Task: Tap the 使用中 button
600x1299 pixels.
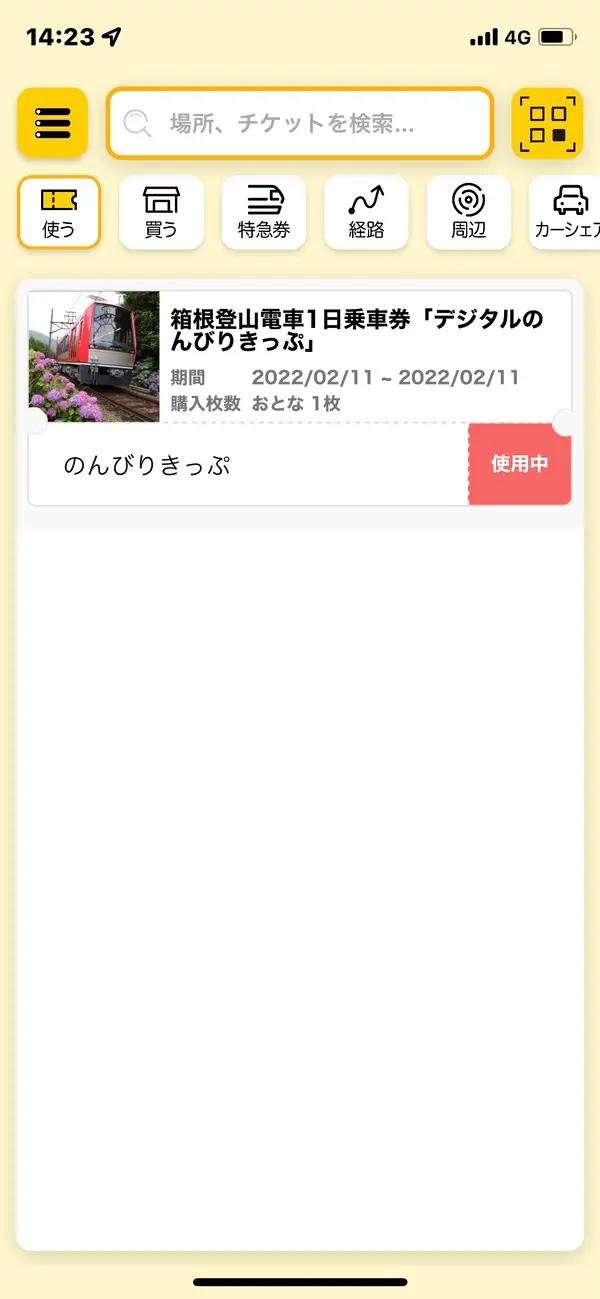Action: [x=519, y=465]
